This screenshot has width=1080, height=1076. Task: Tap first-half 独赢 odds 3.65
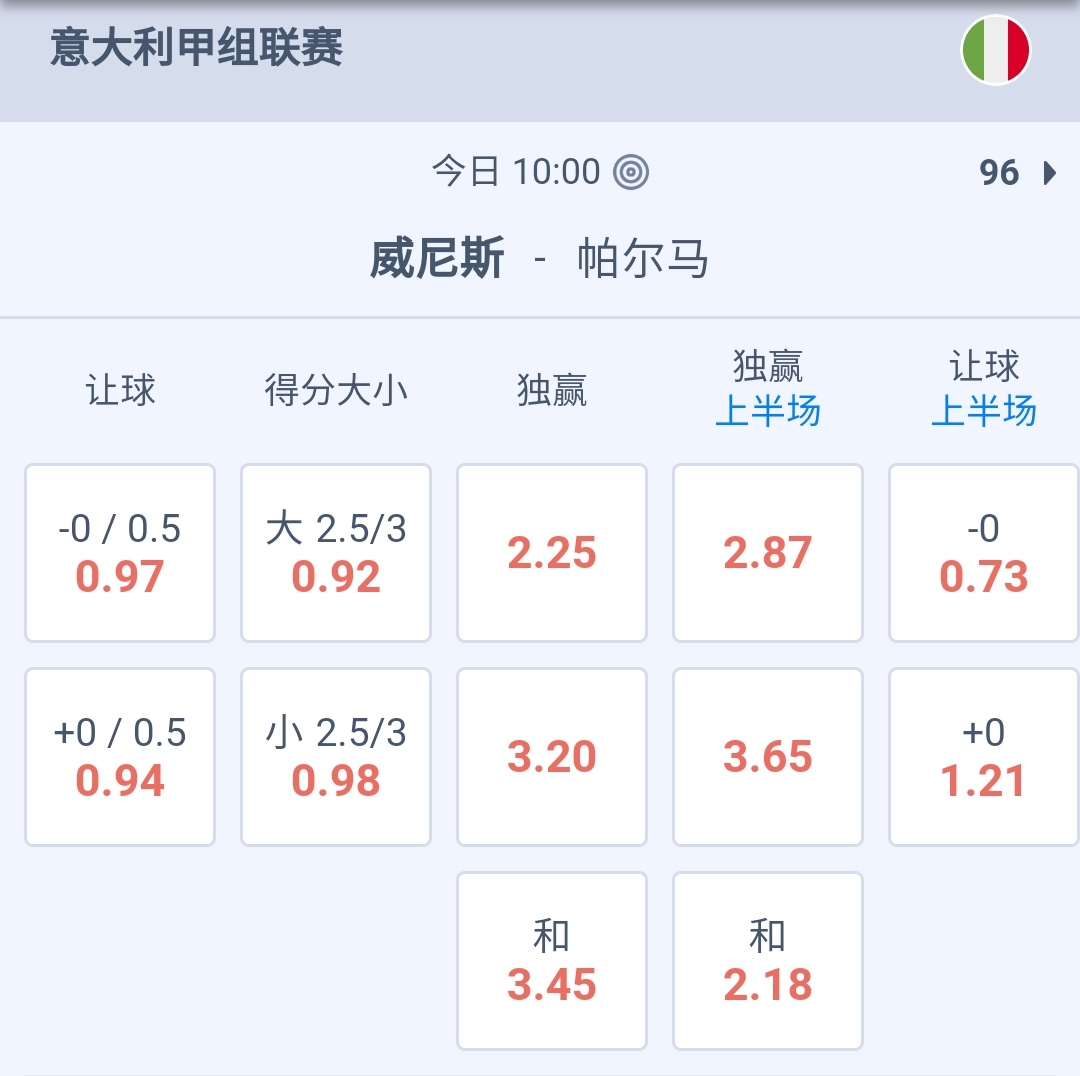click(768, 757)
